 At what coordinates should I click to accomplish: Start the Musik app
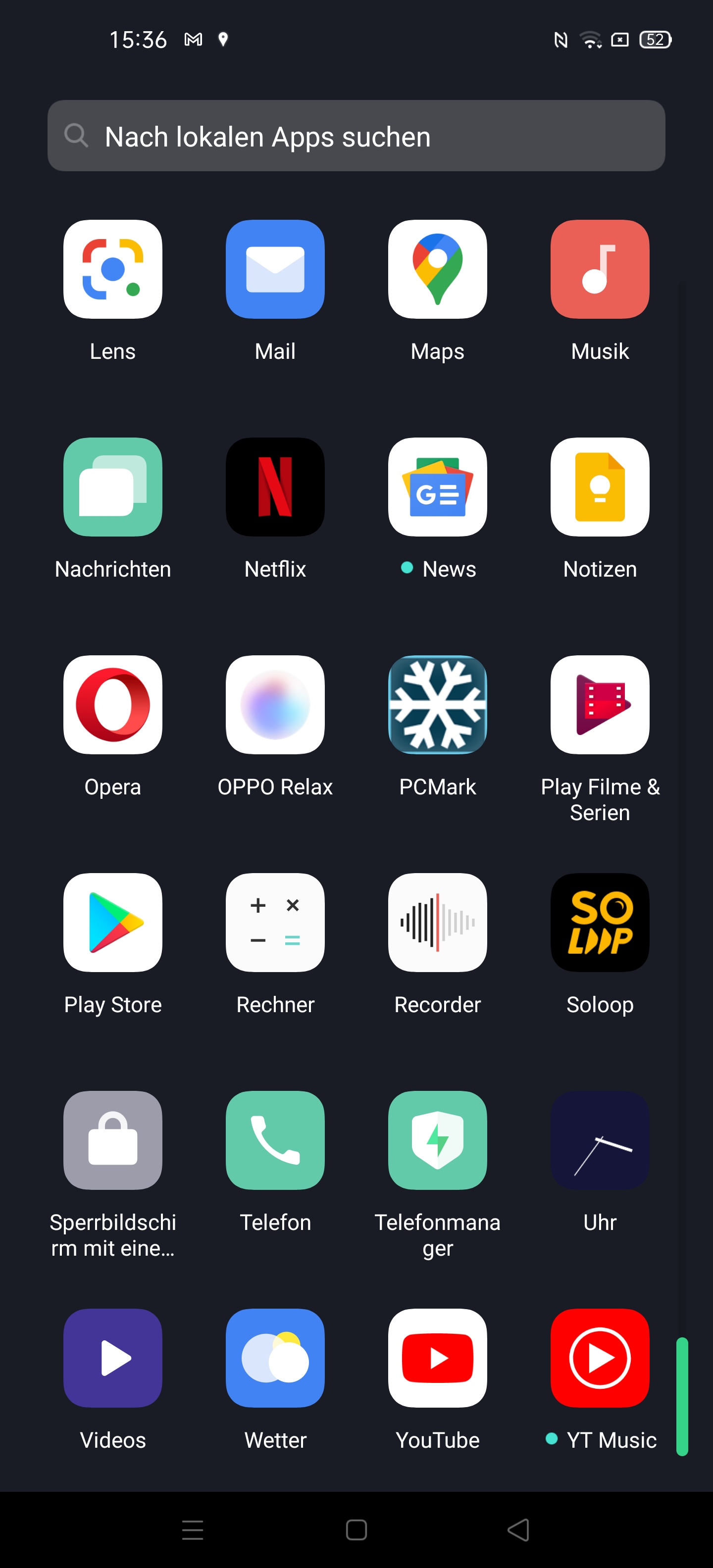(x=600, y=269)
